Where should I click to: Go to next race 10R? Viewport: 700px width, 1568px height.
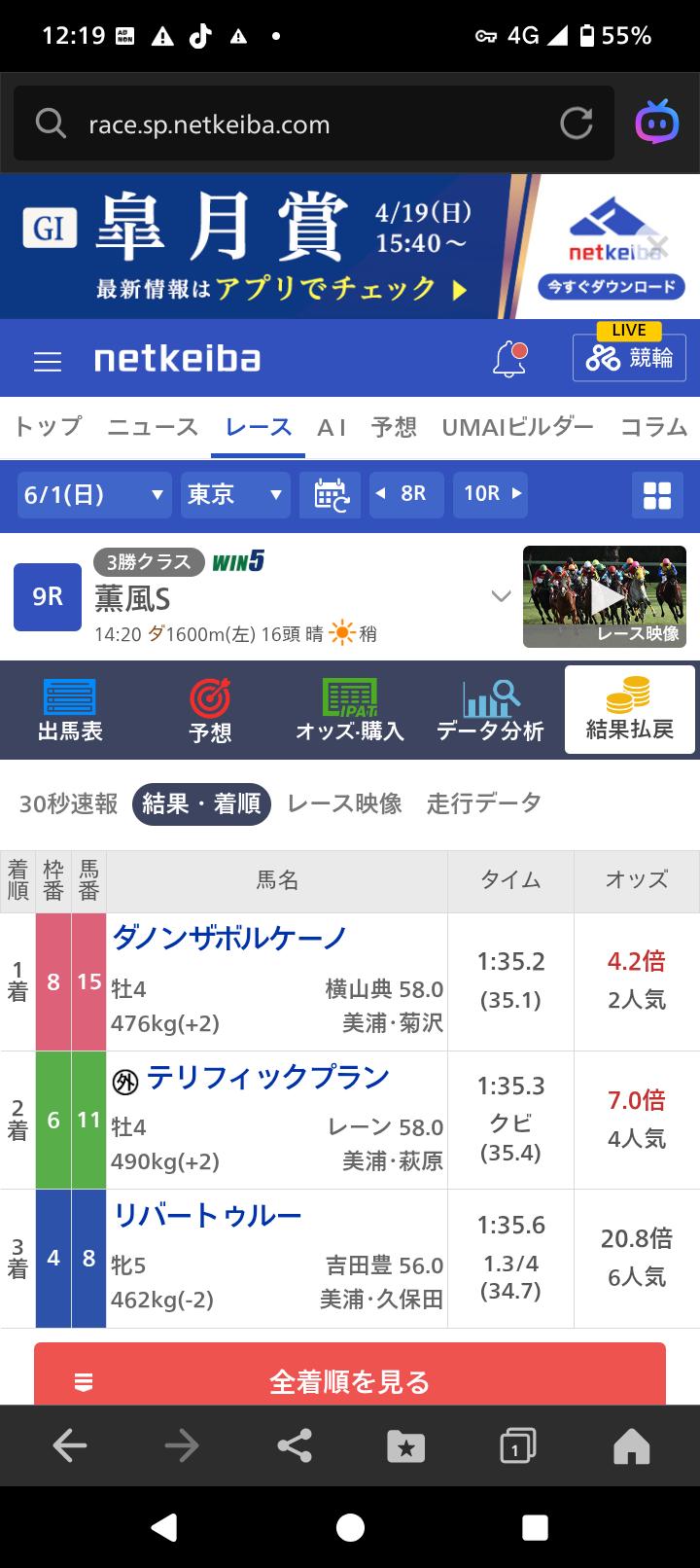[490, 494]
